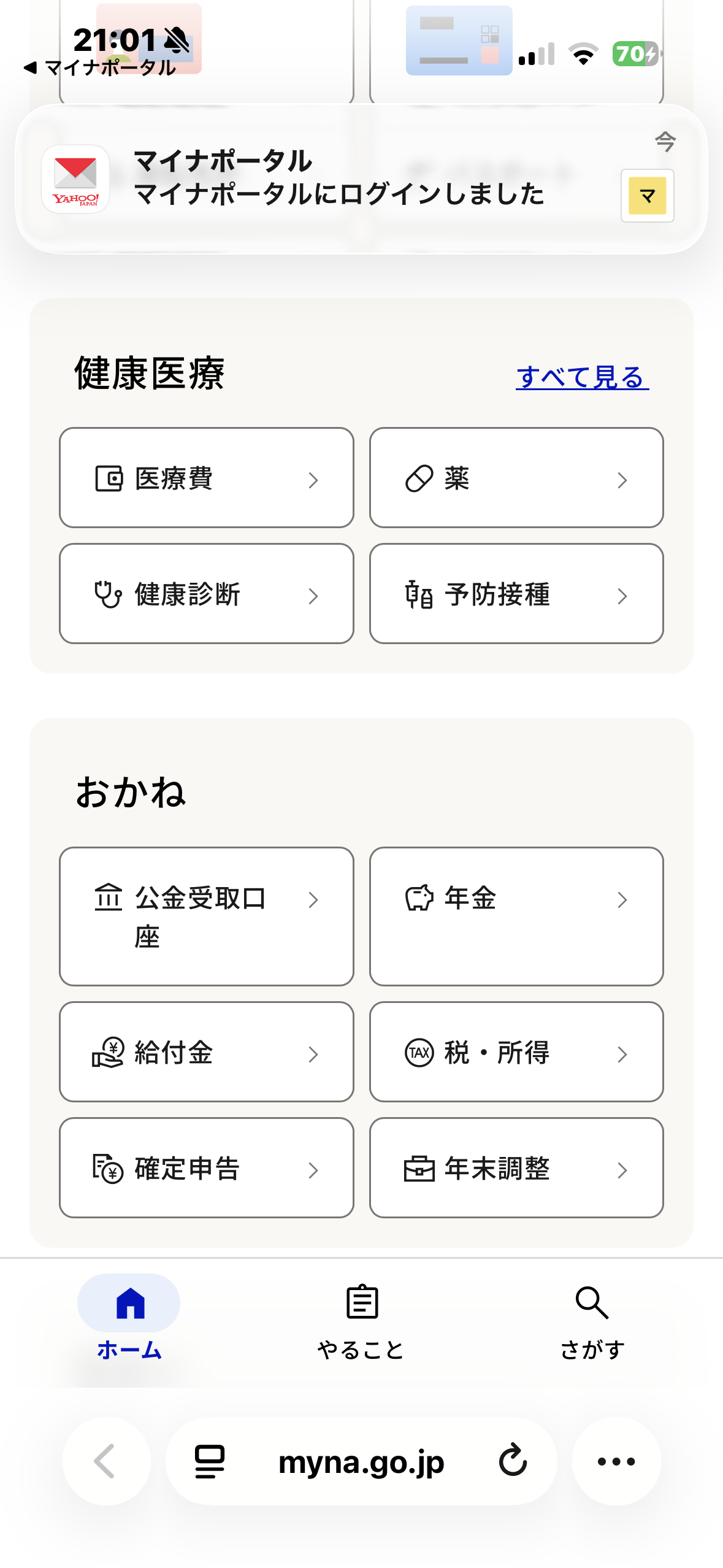Select 健康診断
The image size is (723, 1568).
coord(207,594)
